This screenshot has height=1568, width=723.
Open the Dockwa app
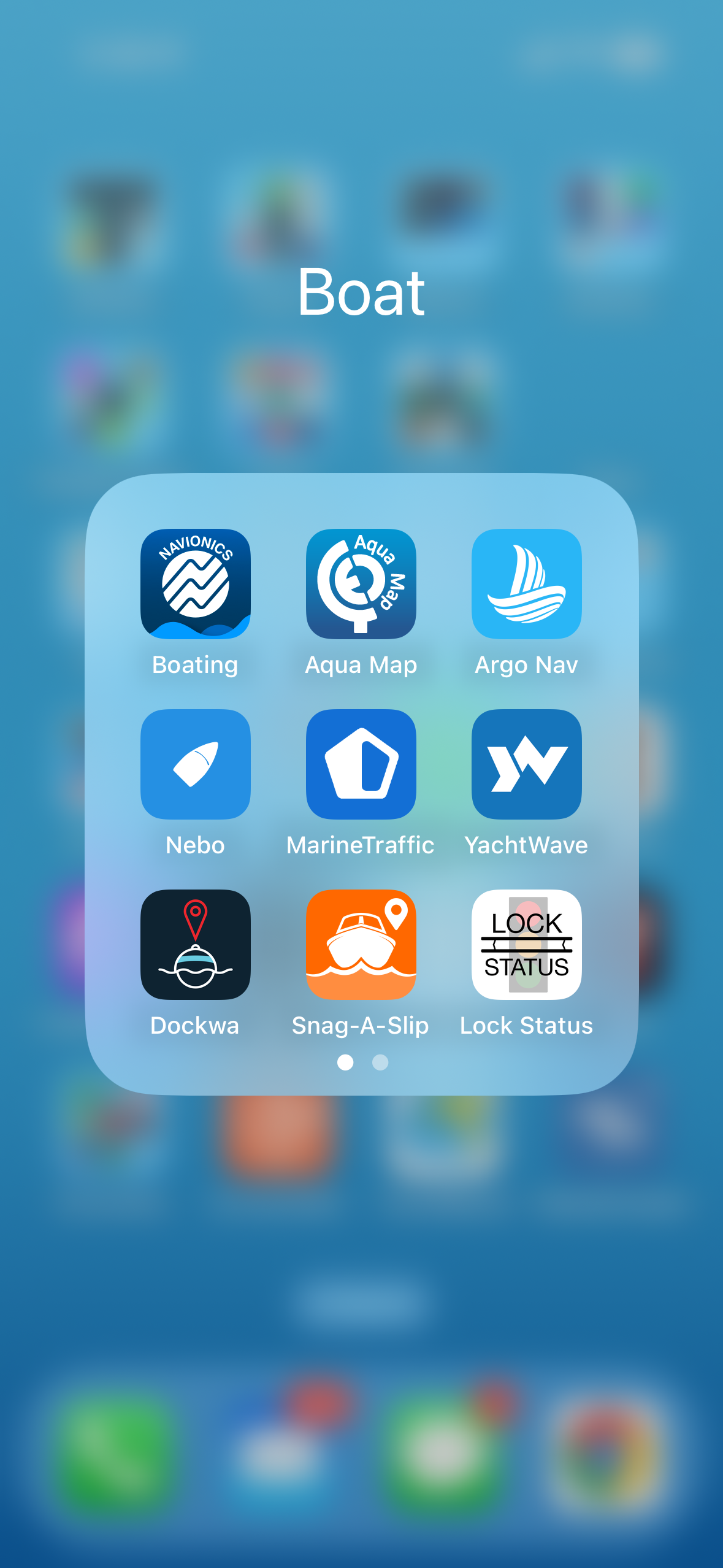point(195,944)
